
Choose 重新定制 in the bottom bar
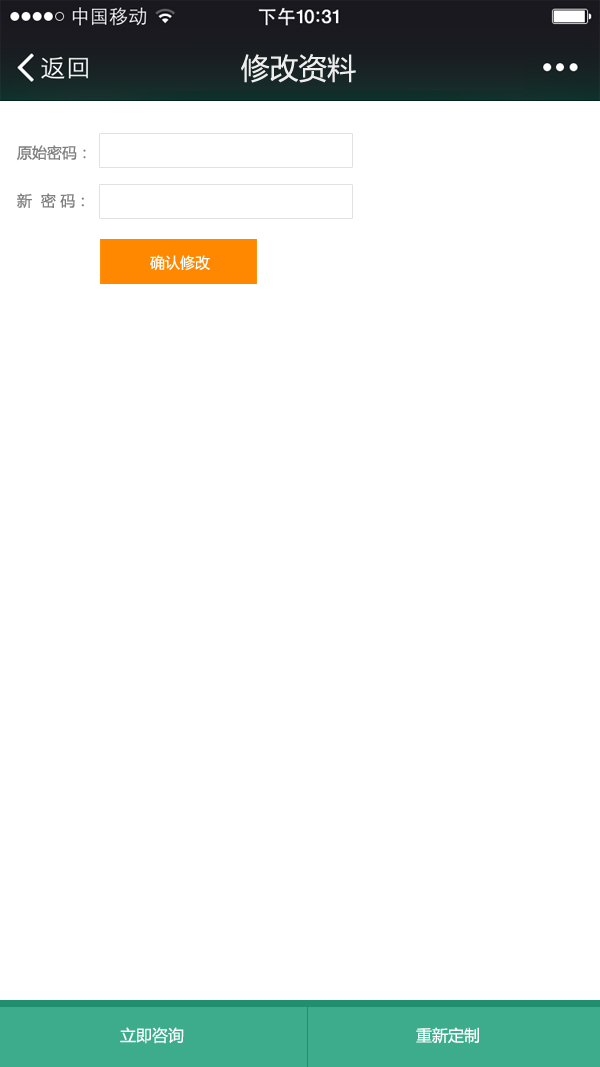point(454,1036)
